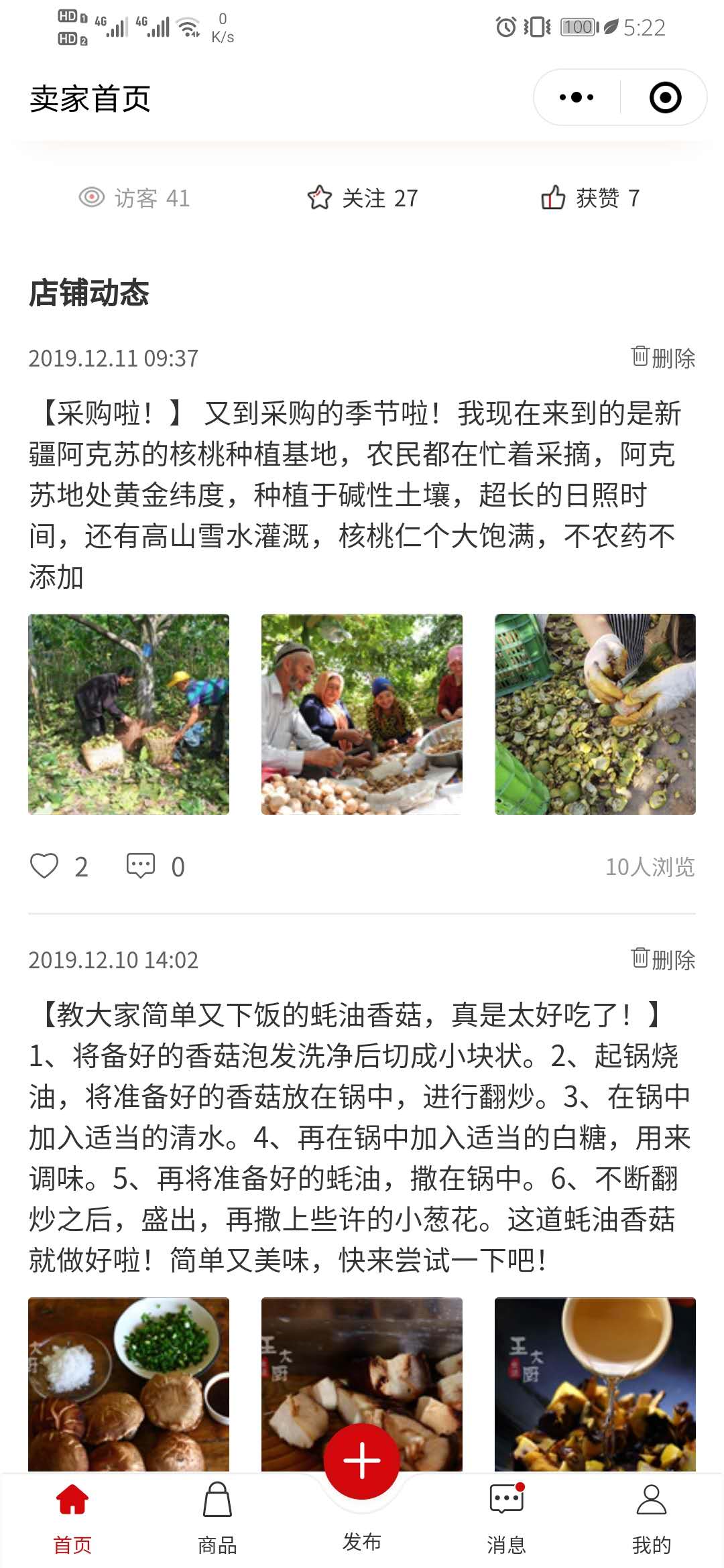Open the oil pouring photo in the recipe post
The height and width of the screenshot is (1568, 724).
point(595,1384)
